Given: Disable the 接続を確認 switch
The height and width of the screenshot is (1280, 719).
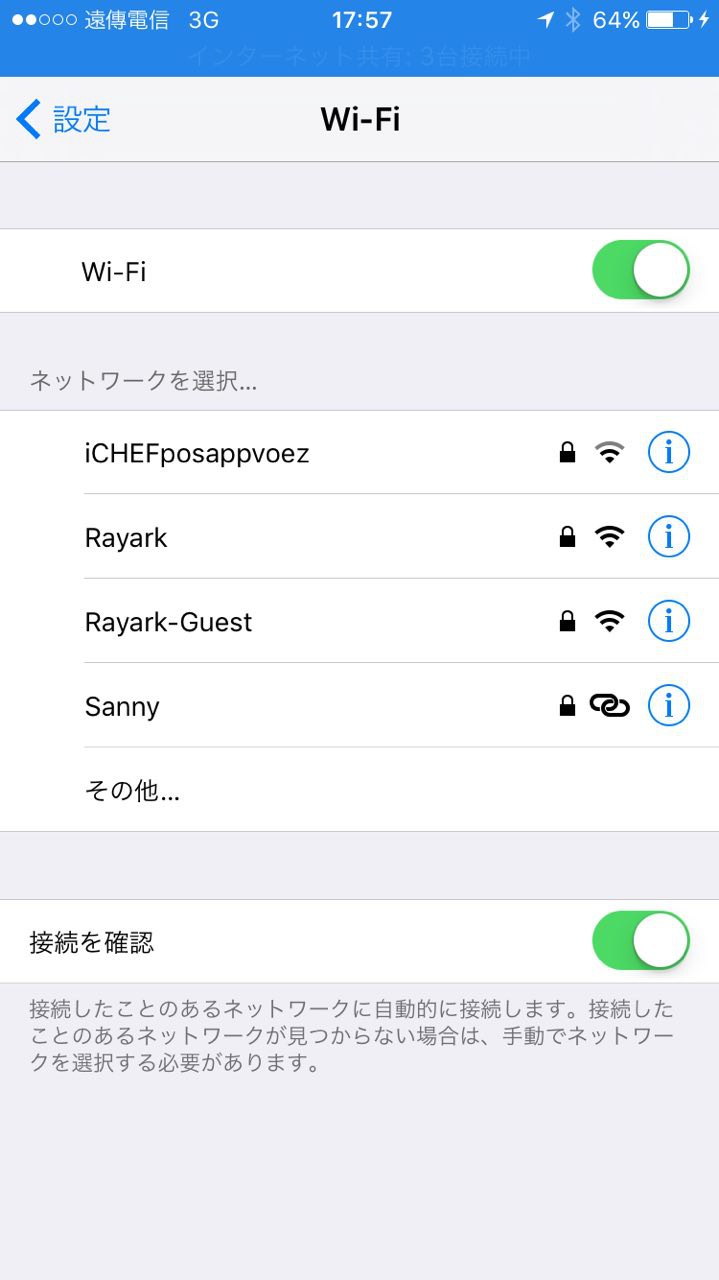Looking at the screenshot, I should pyautogui.click(x=640, y=941).
